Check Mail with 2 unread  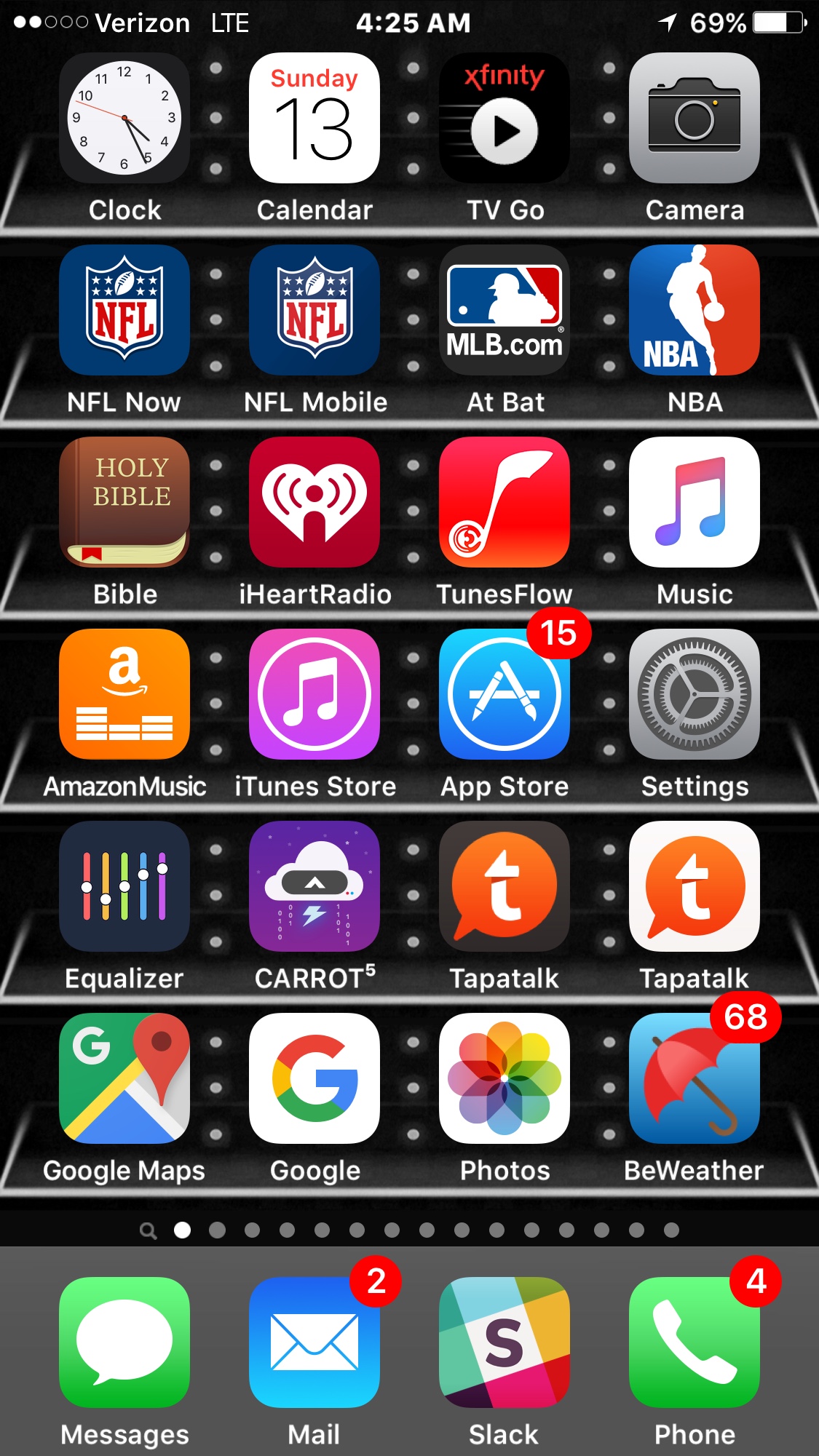tap(314, 1342)
